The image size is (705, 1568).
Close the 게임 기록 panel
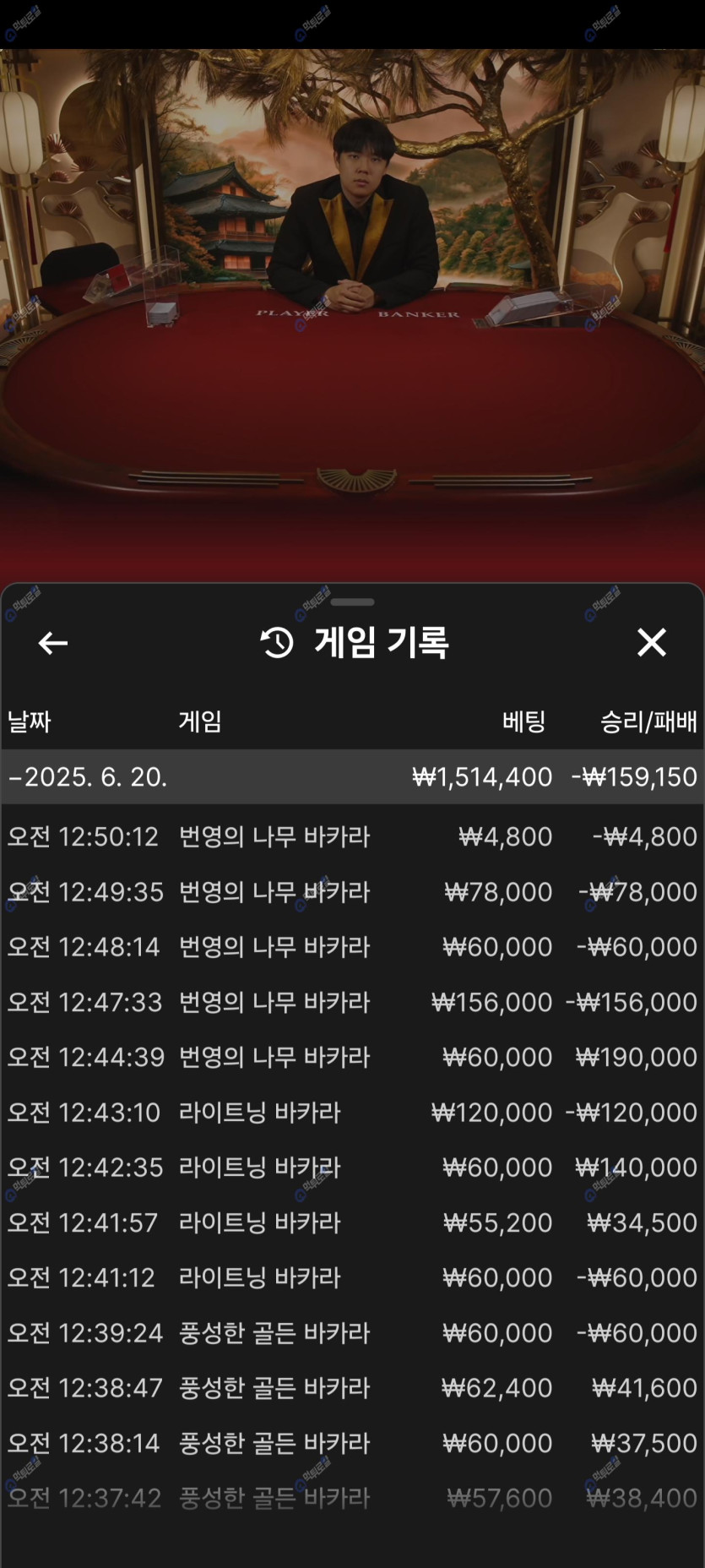[x=651, y=643]
